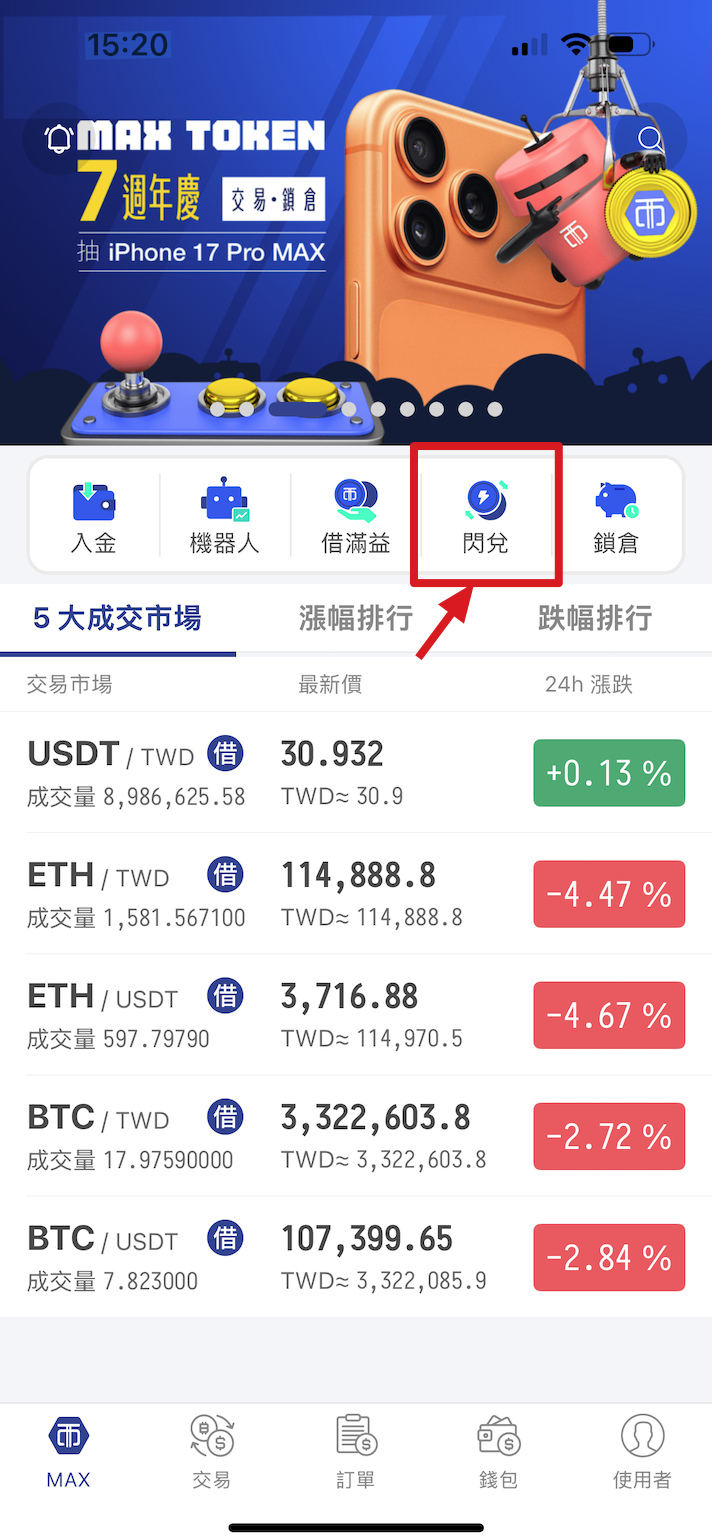Open the MAX Token anniversary banner
Image resolution: width=712 pixels, height=1538 pixels.
pos(356,260)
